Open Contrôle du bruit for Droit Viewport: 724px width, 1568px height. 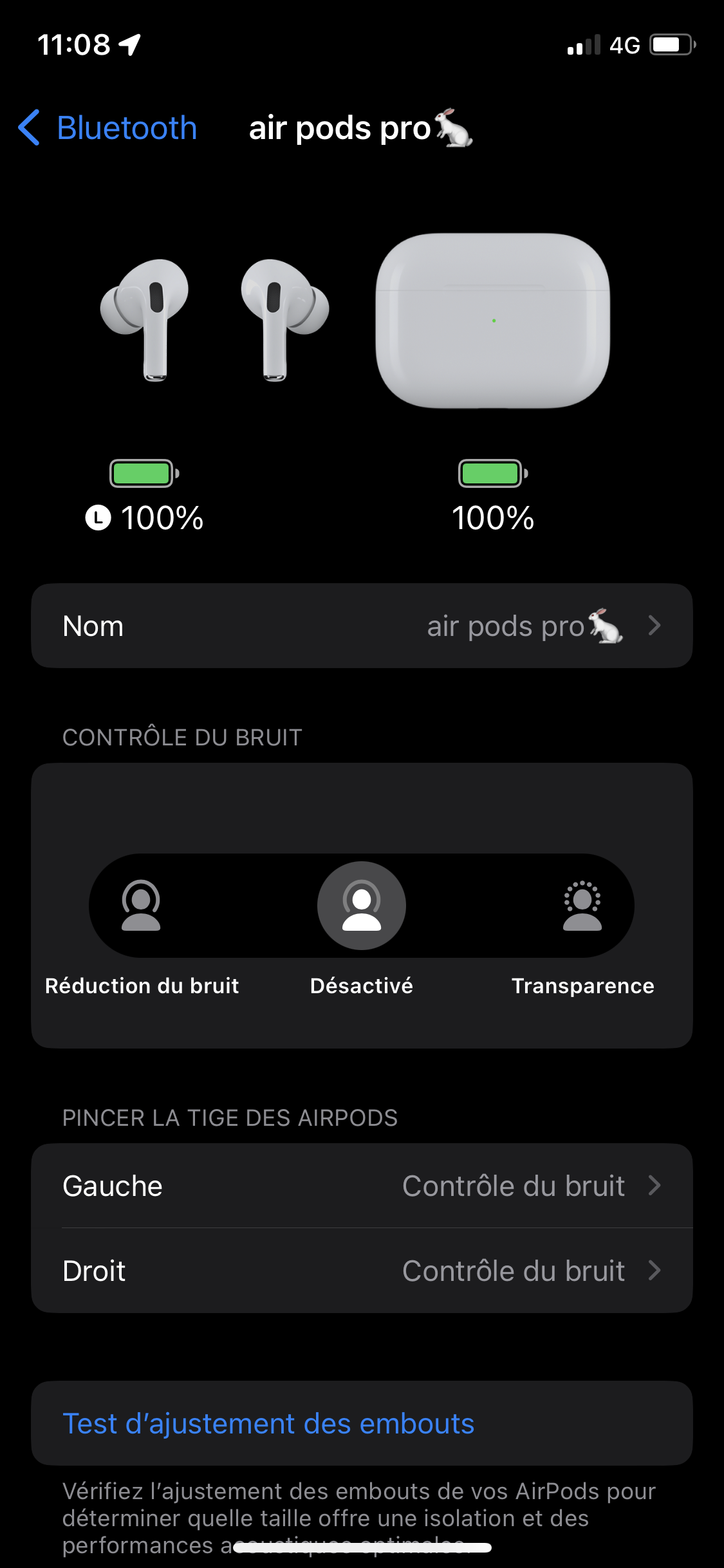[x=514, y=1271]
